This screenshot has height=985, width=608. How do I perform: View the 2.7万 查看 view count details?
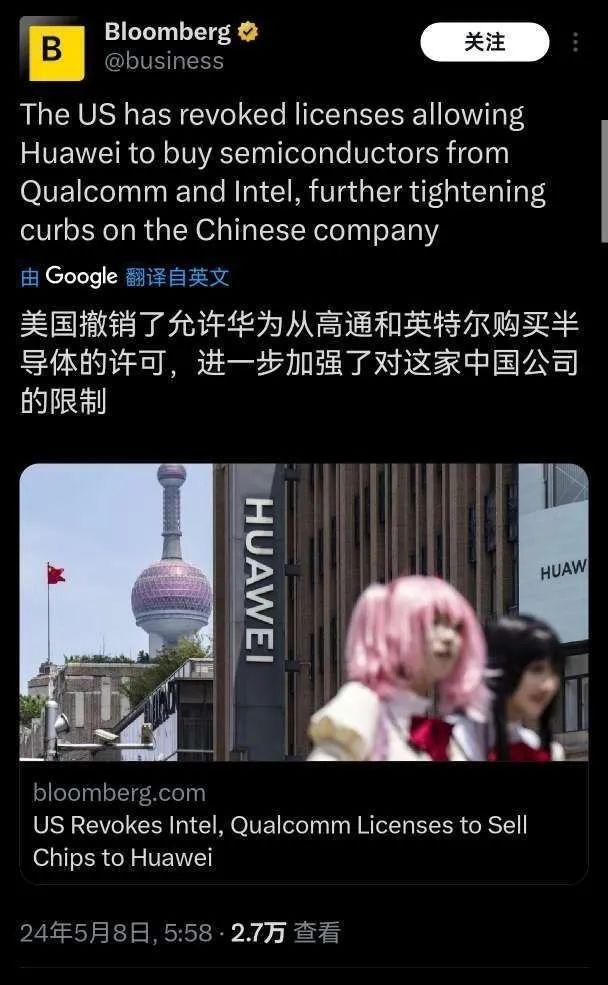(x=286, y=933)
